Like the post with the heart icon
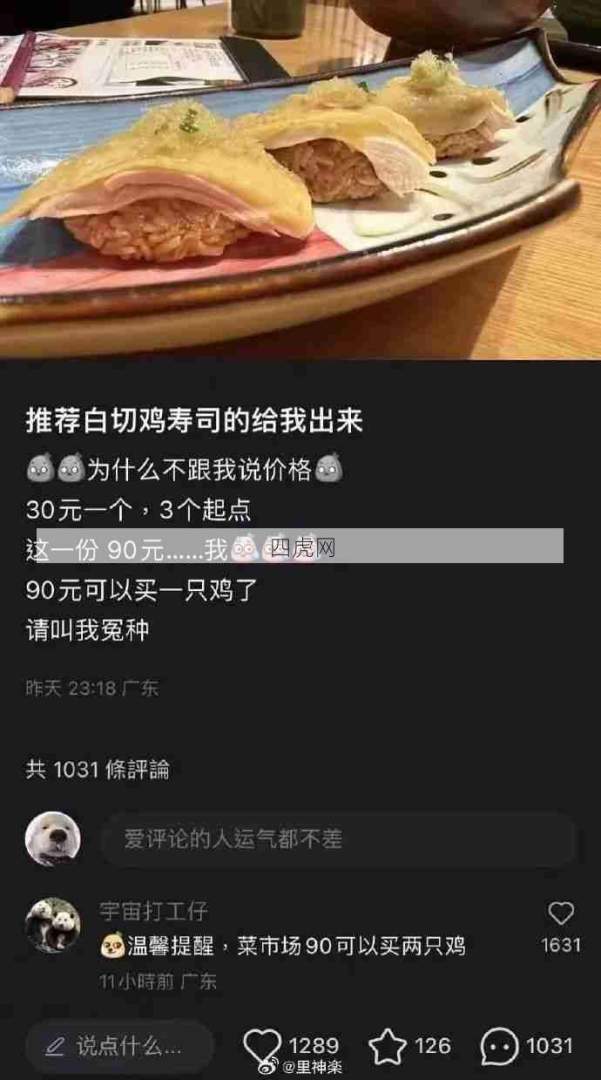601x1080 pixels. coord(262,1046)
